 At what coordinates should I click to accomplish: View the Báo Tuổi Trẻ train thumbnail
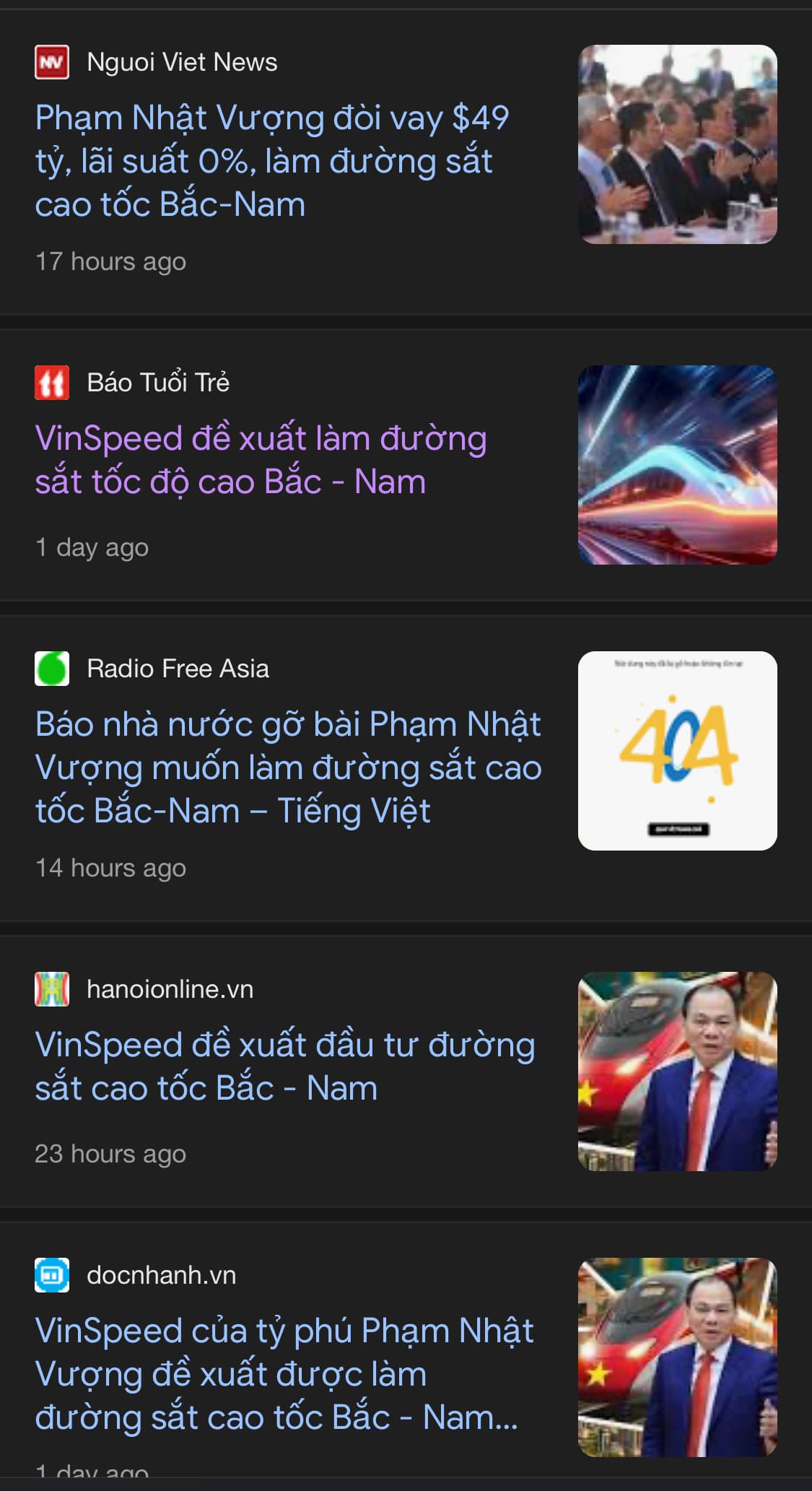click(677, 465)
